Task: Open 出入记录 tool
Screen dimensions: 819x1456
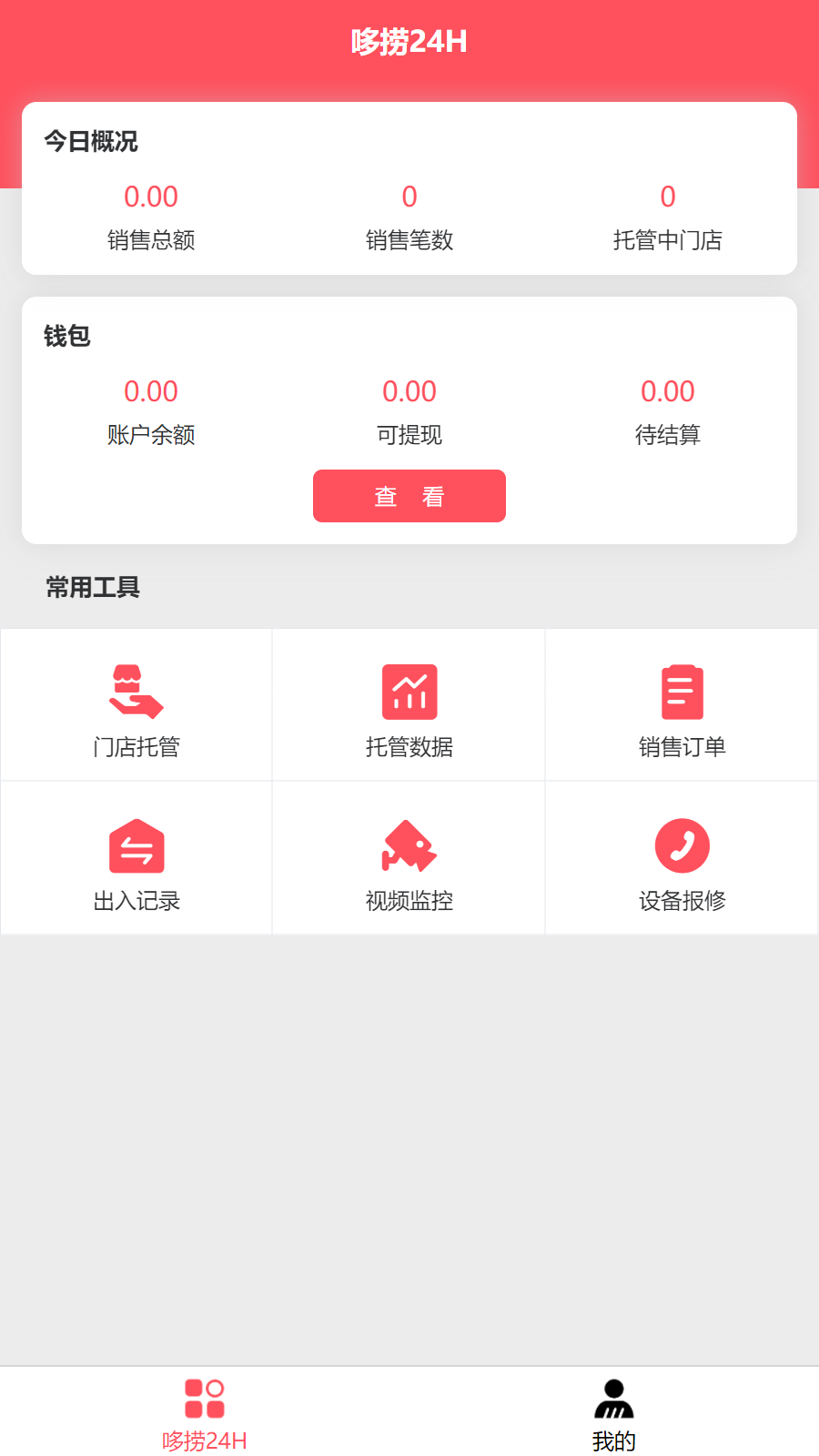Action: [x=136, y=862]
